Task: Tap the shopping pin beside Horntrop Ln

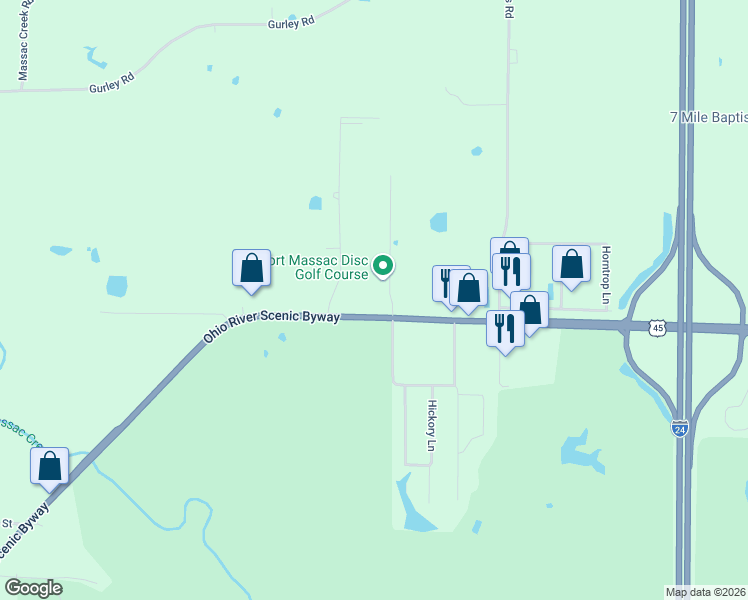Action: (x=571, y=266)
